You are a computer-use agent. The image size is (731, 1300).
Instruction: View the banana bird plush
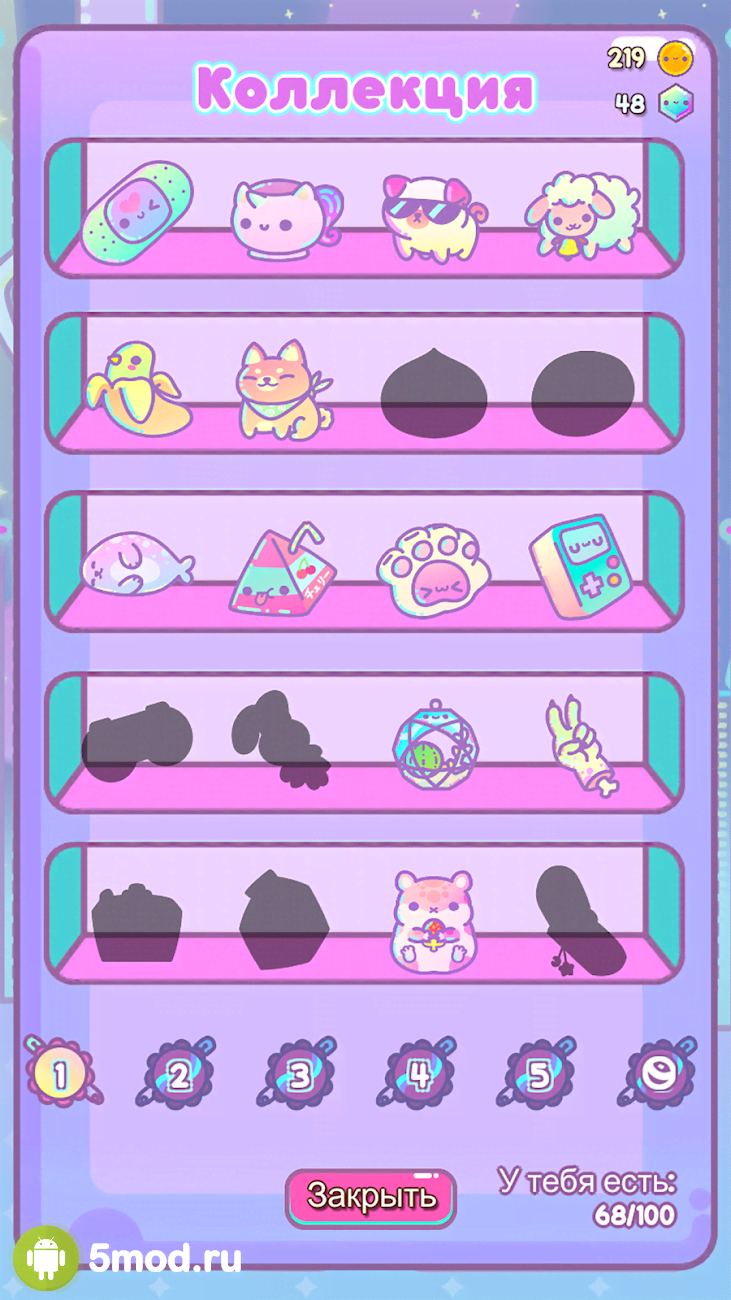[x=136, y=390]
